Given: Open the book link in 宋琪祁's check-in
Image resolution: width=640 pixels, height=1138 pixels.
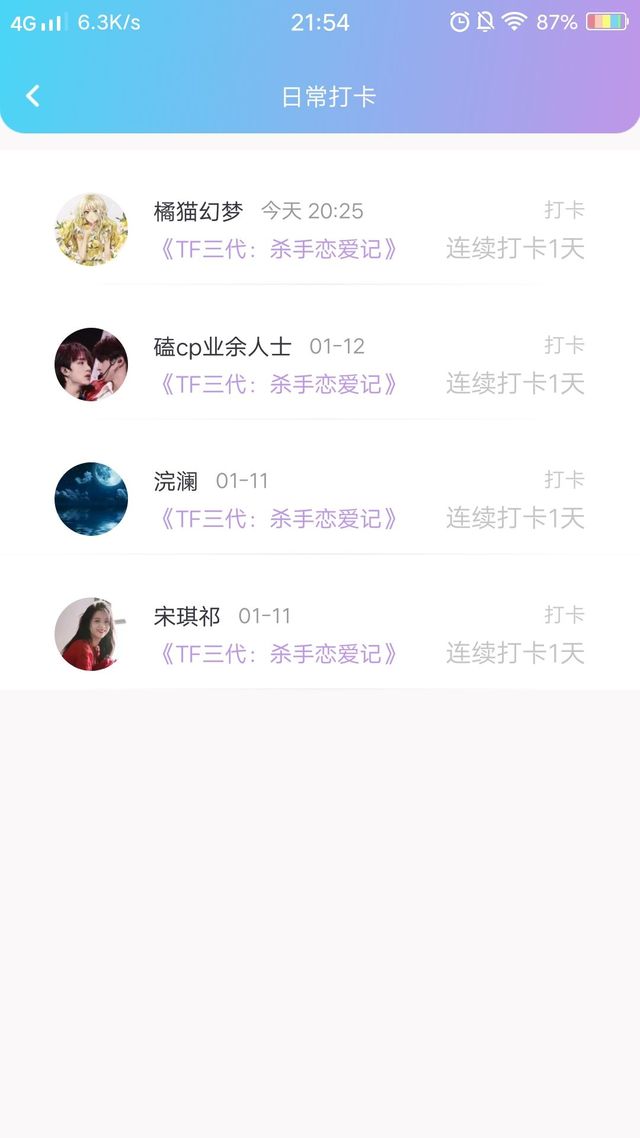Looking at the screenshot, I should point(278,654).
